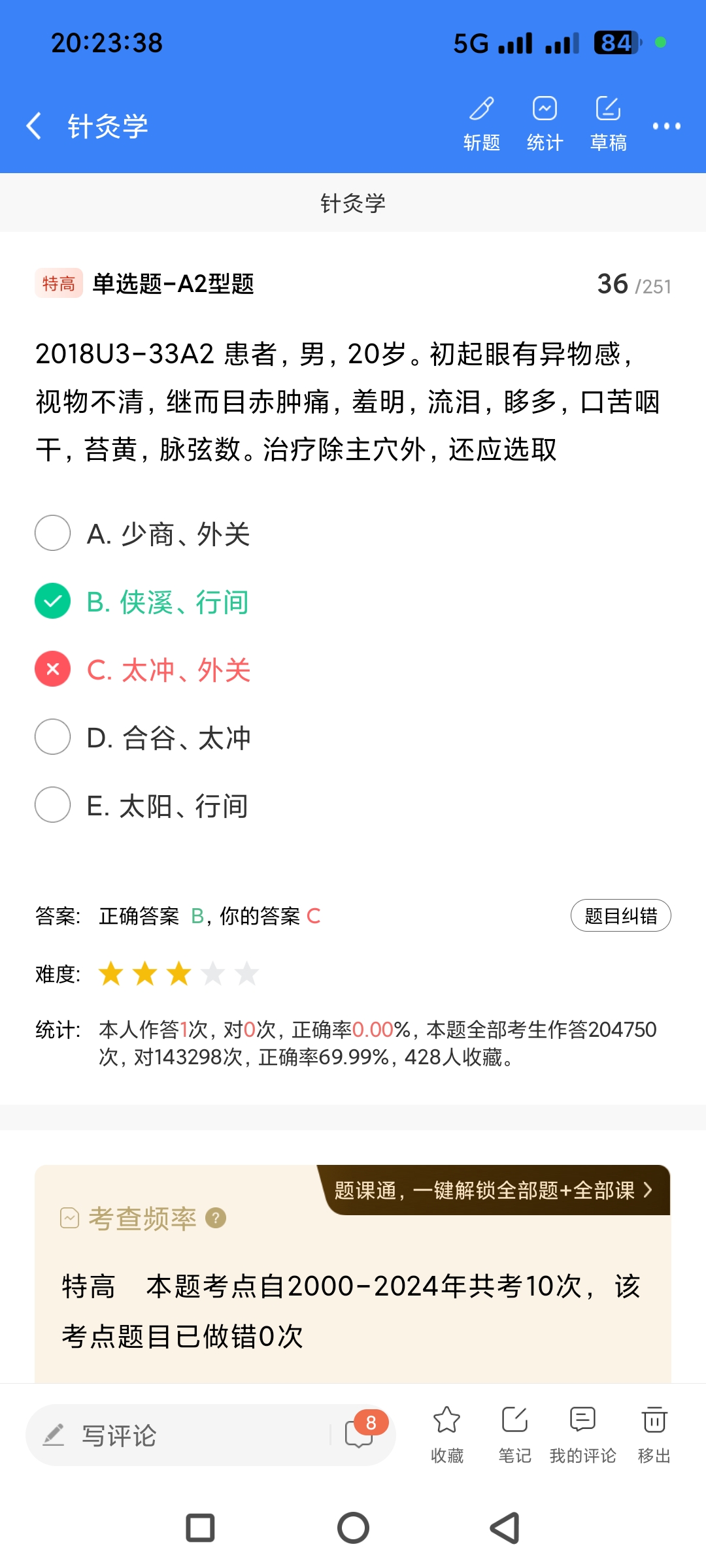Show help for 考查频率
This screenshot has width=706, height=1568.
216,1218
